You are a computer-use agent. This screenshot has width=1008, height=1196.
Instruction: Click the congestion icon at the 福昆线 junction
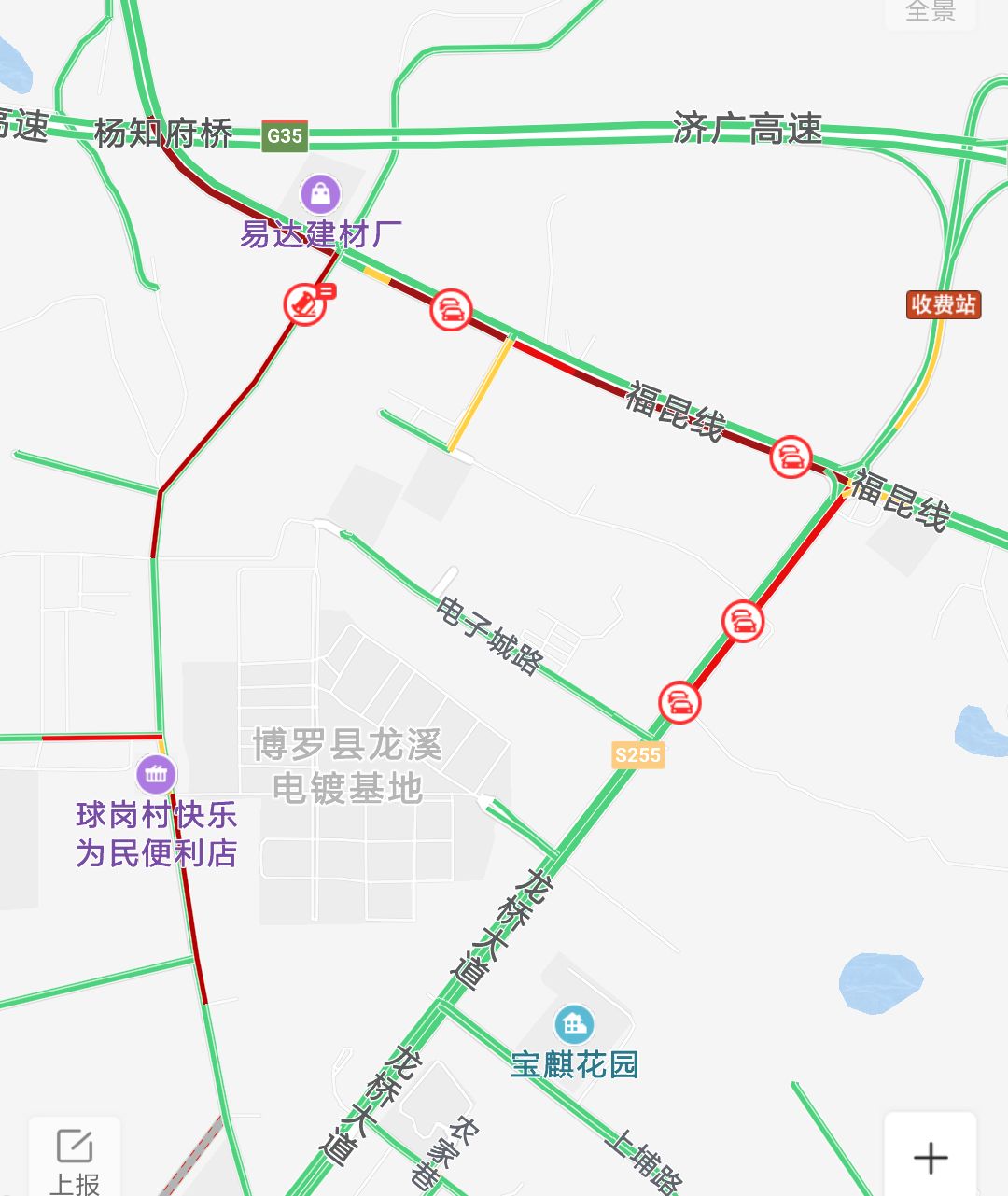coord(790,457)
